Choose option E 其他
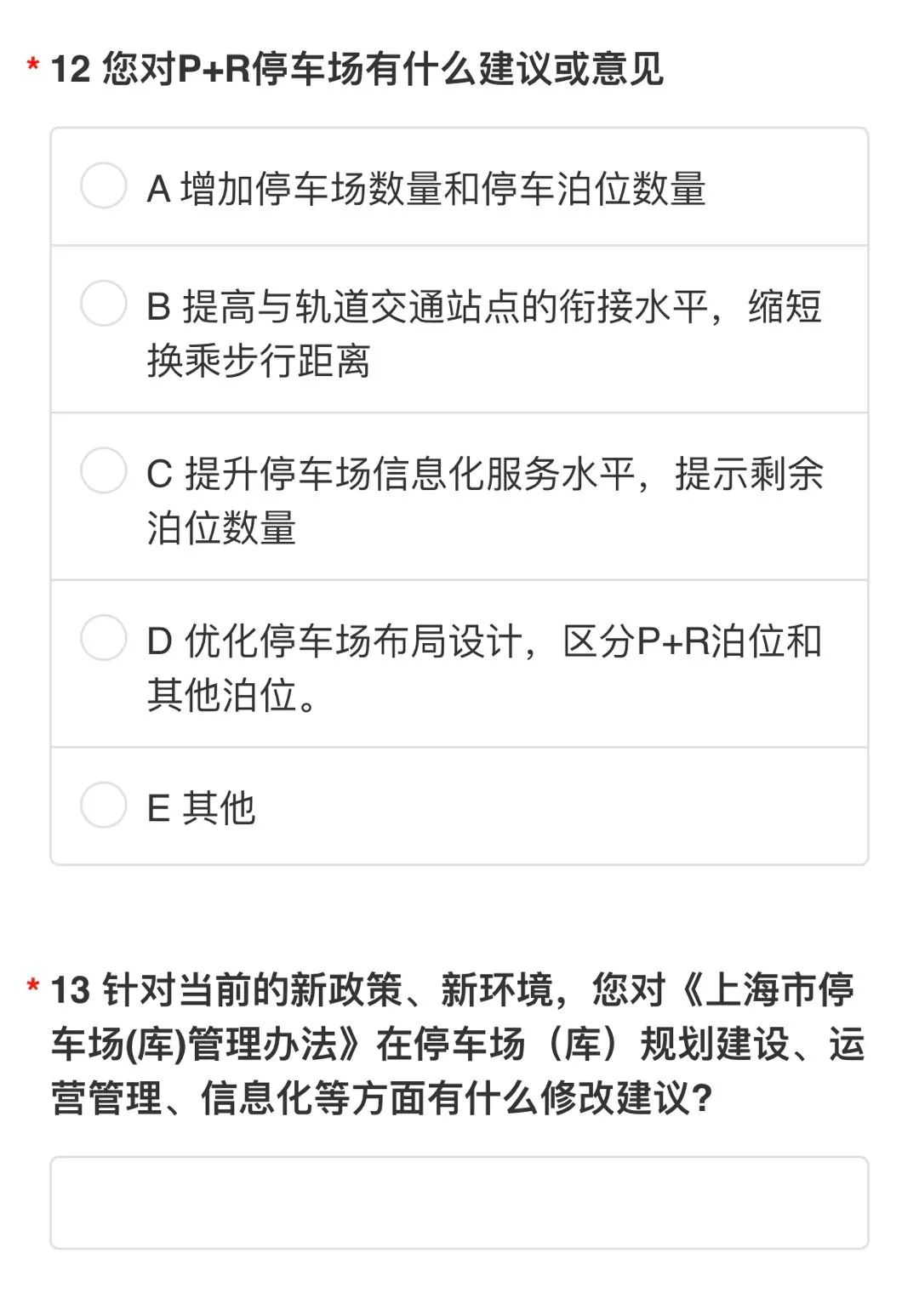The width and height of the screenshot is (919, 1316). pos(104,806)
